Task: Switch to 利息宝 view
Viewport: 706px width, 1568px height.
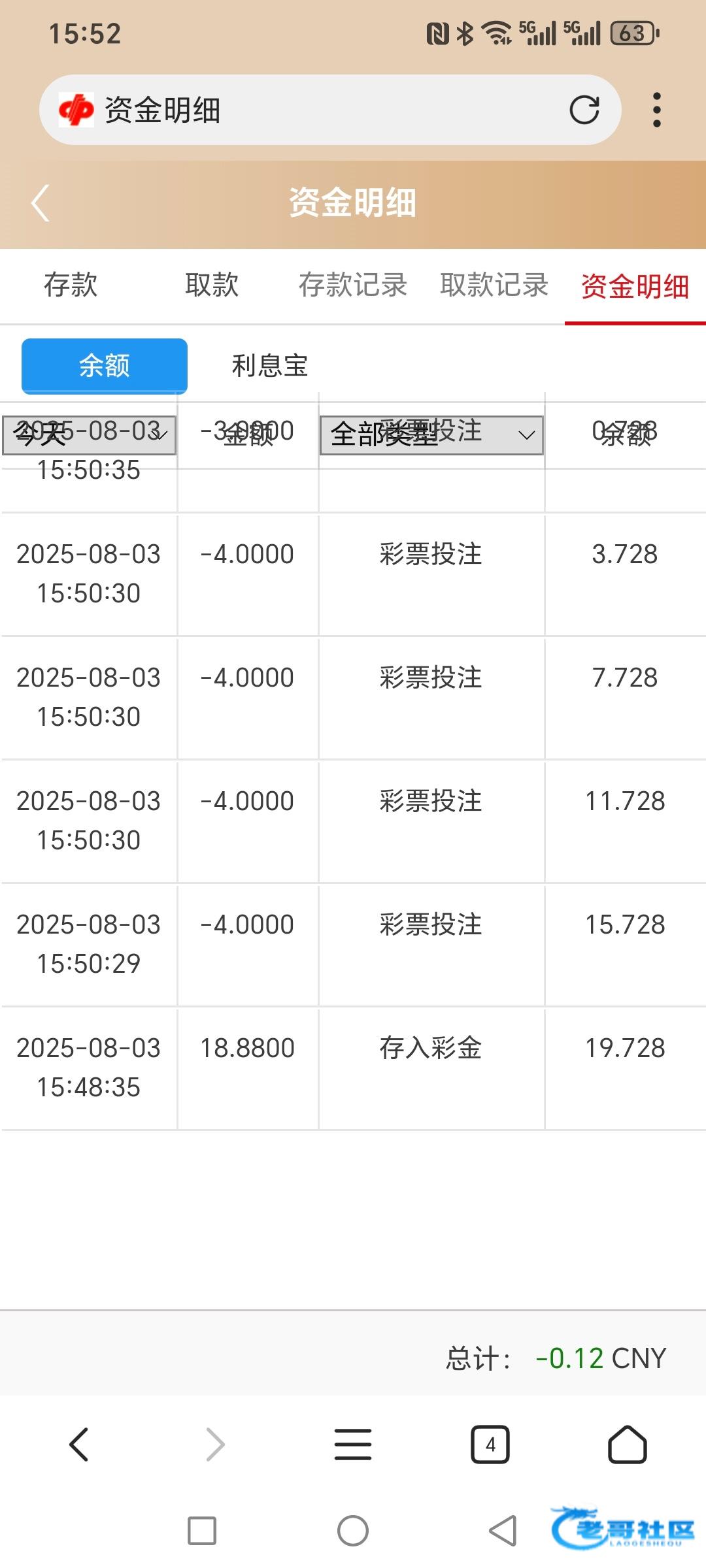Action: click(270, 366)
